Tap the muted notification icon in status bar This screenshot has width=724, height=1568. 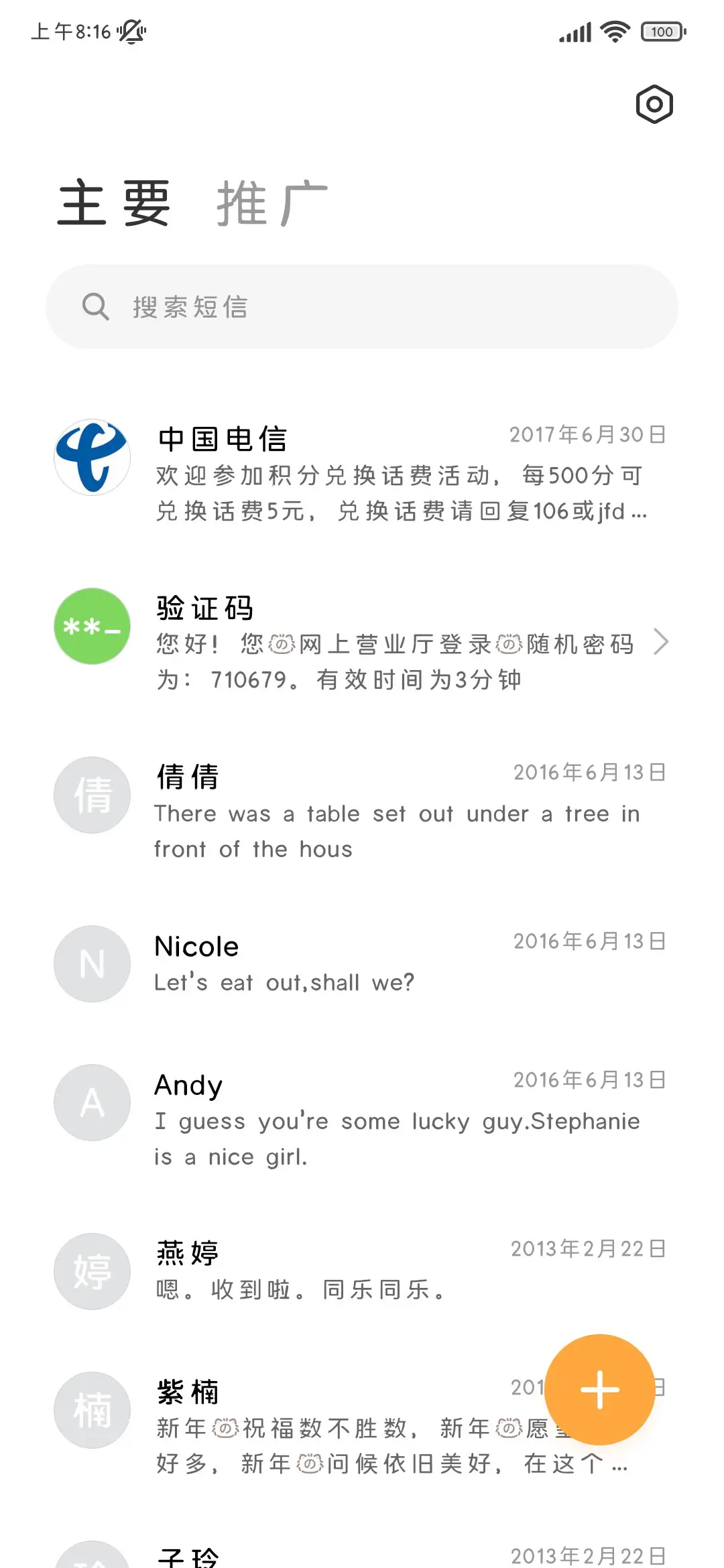coord(131,31)
